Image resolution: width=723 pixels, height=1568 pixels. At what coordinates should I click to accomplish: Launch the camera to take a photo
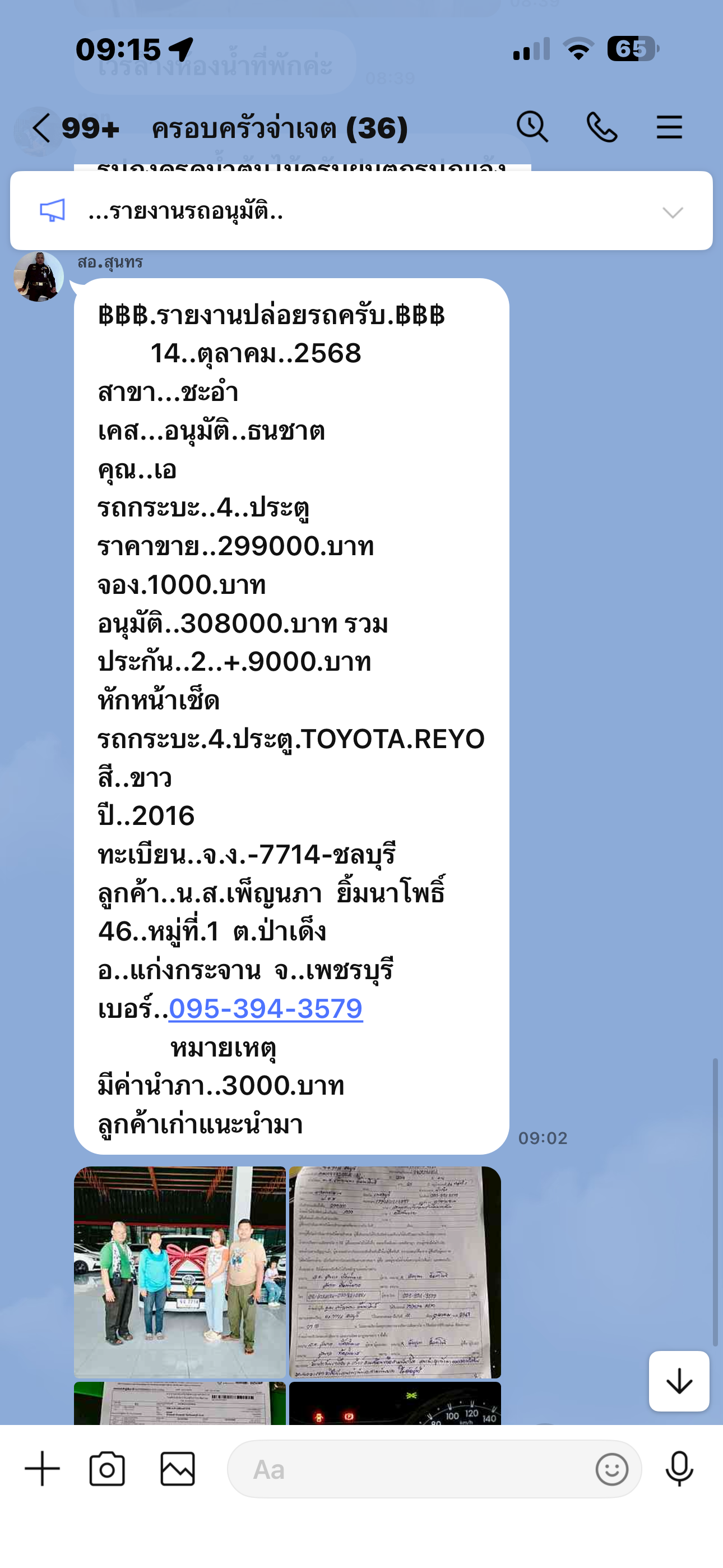pyautogui.click(x=107, y=1469)
